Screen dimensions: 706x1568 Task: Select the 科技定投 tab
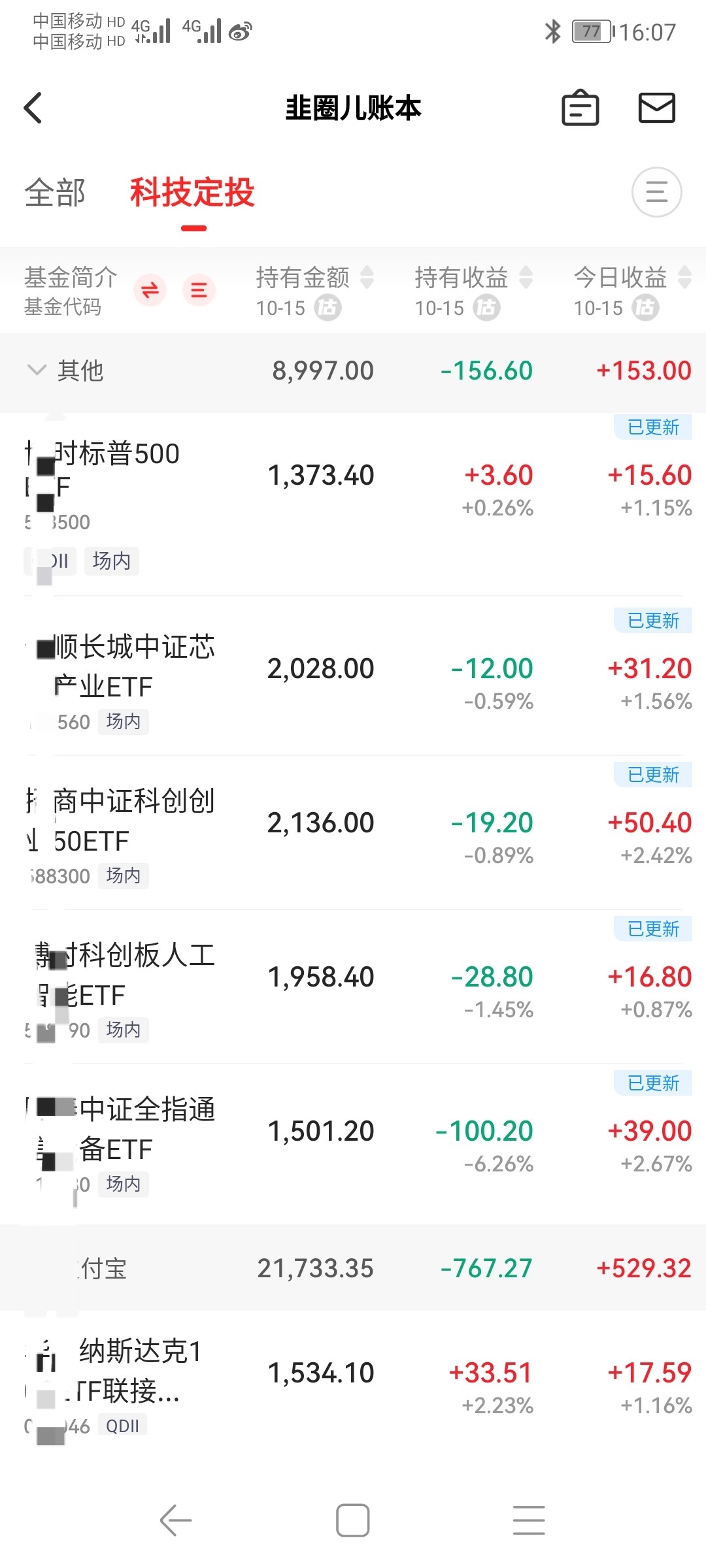tap(192, 193)
